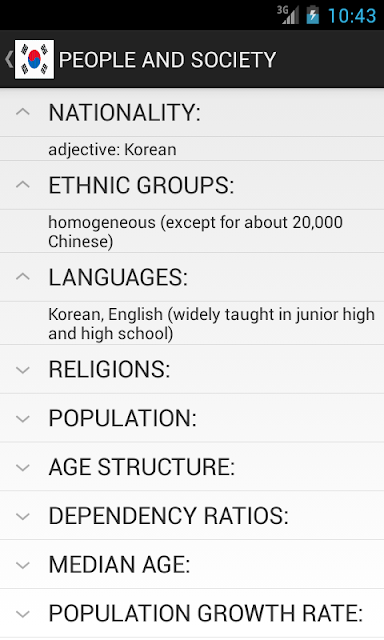The image size is (384, 640).
Task: Collapse the Ethnic Groups section
Action: click(192, 185)
